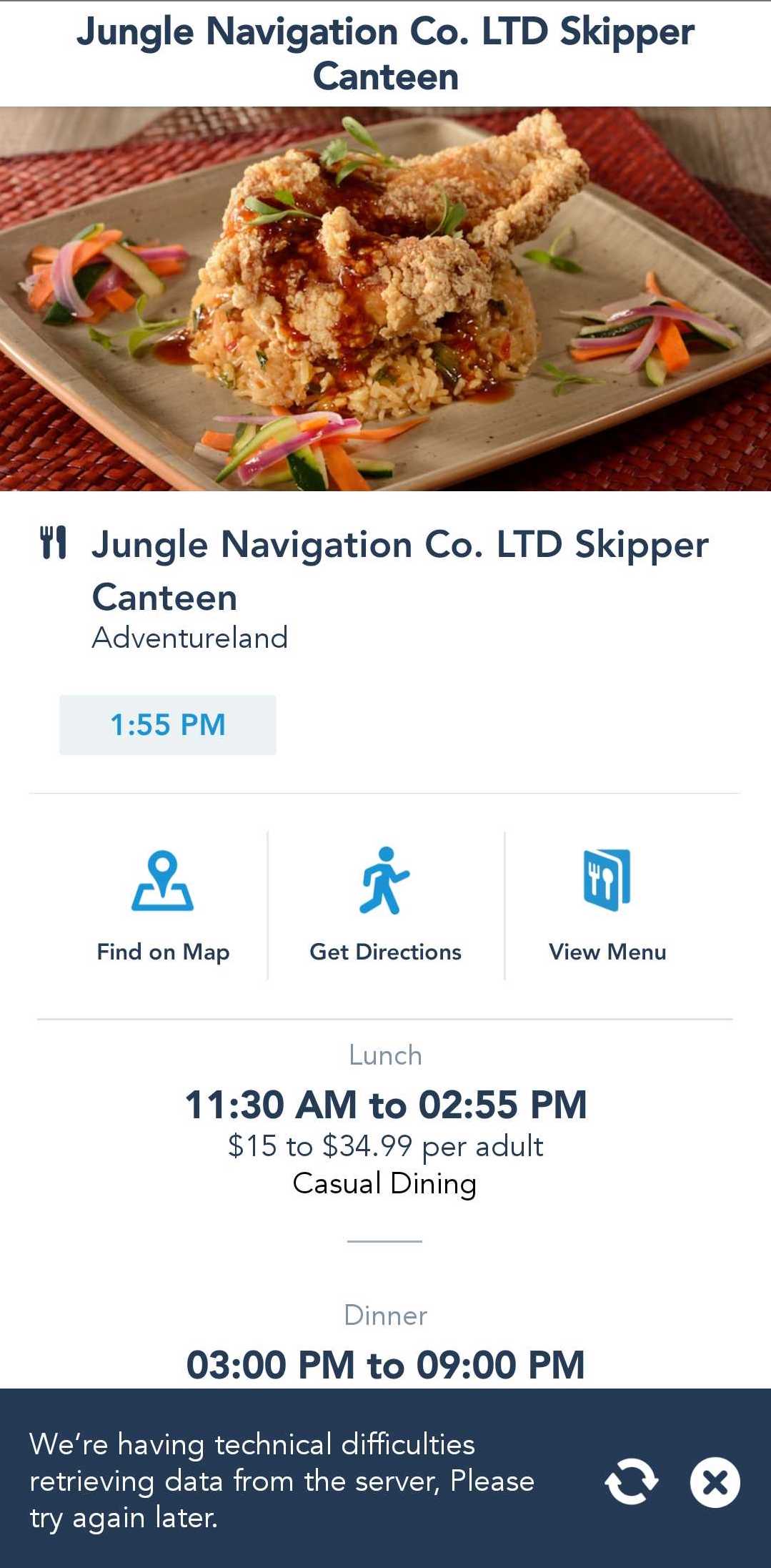Retry loading data with refresh icon
771x1568 pixels.
coord(631,1481)
